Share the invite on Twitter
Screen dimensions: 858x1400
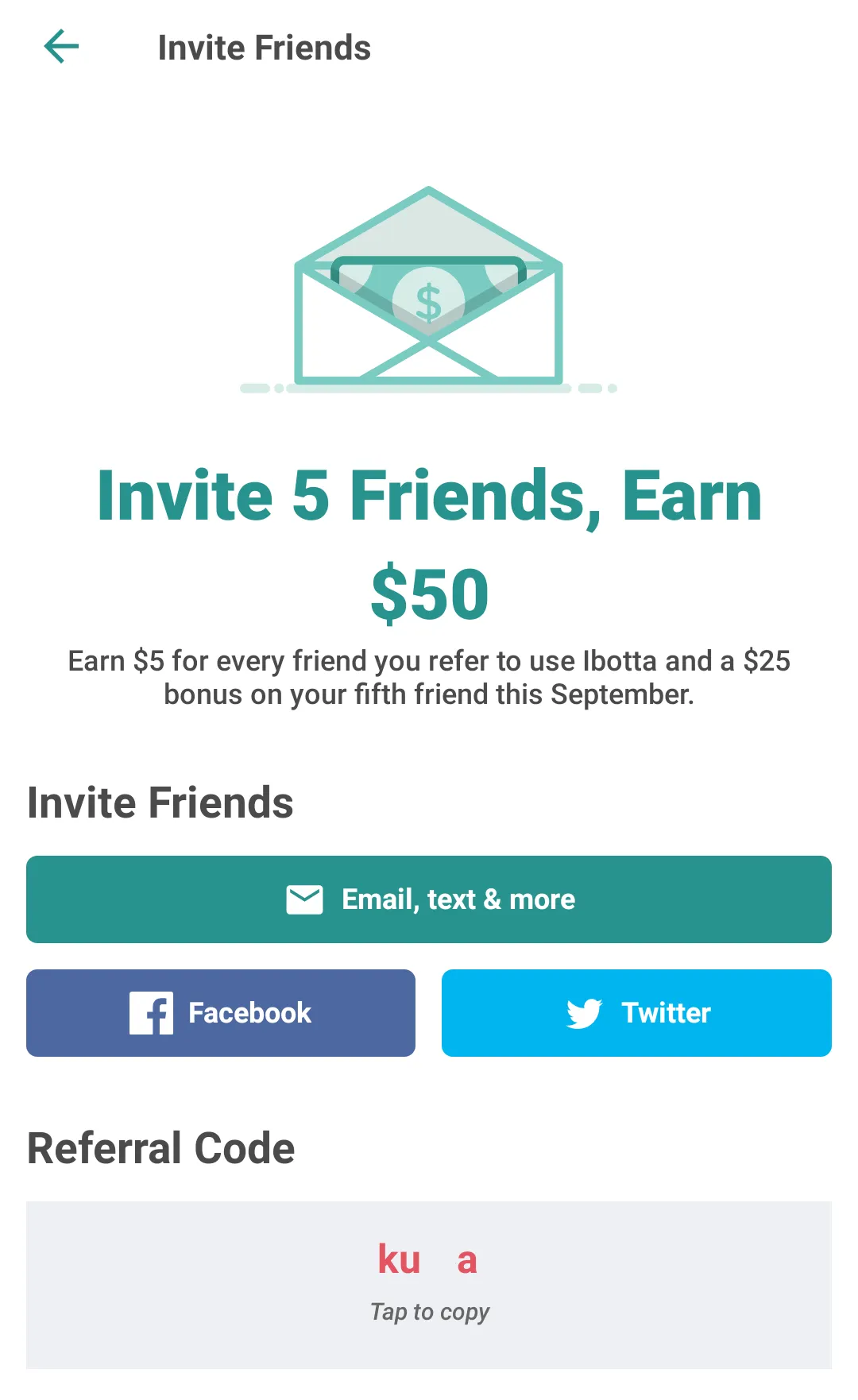point(636,1013)
